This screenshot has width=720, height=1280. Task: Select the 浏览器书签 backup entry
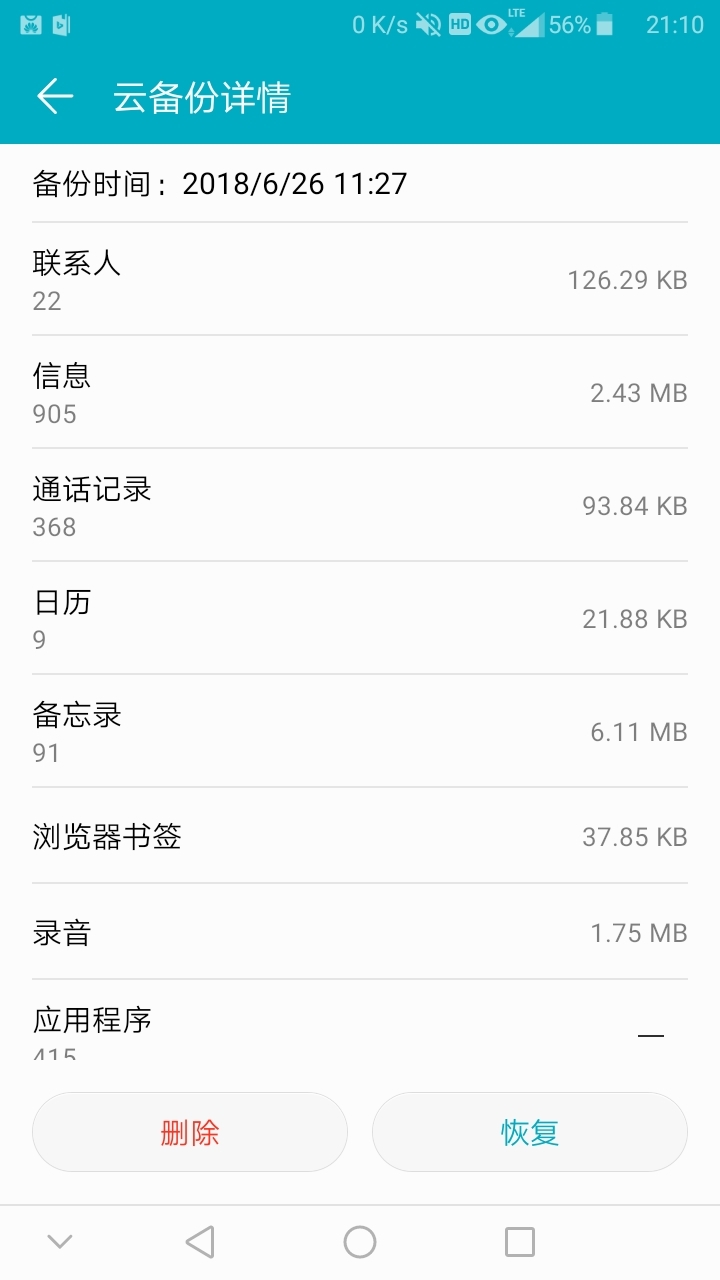(x=360, y=836)
